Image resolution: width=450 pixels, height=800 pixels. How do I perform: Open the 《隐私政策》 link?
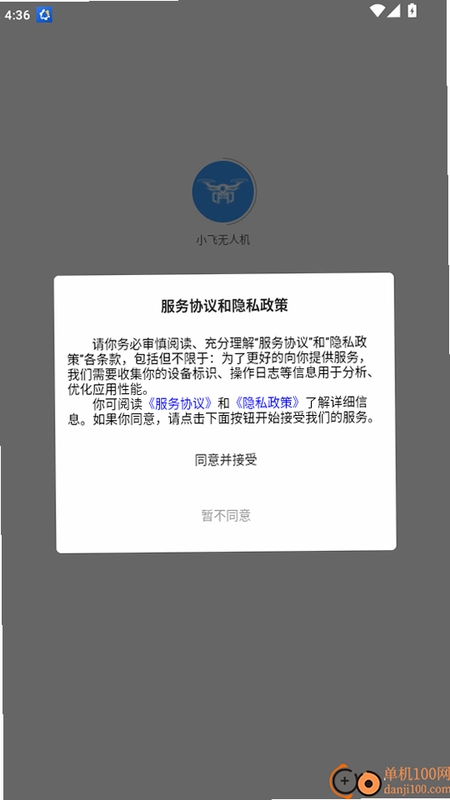267,403
